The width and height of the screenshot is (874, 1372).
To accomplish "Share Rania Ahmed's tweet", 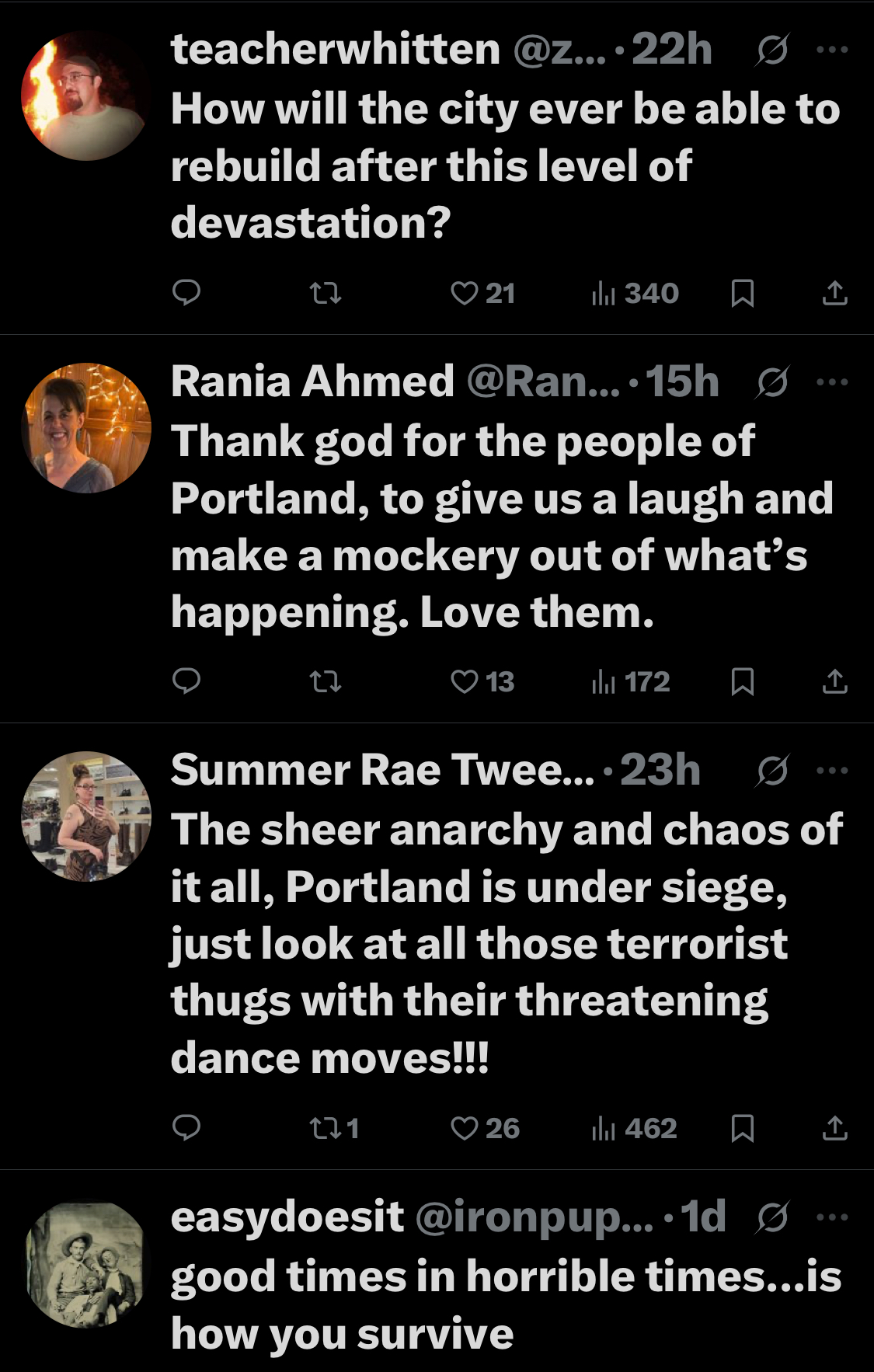I will tap(834, 681).
